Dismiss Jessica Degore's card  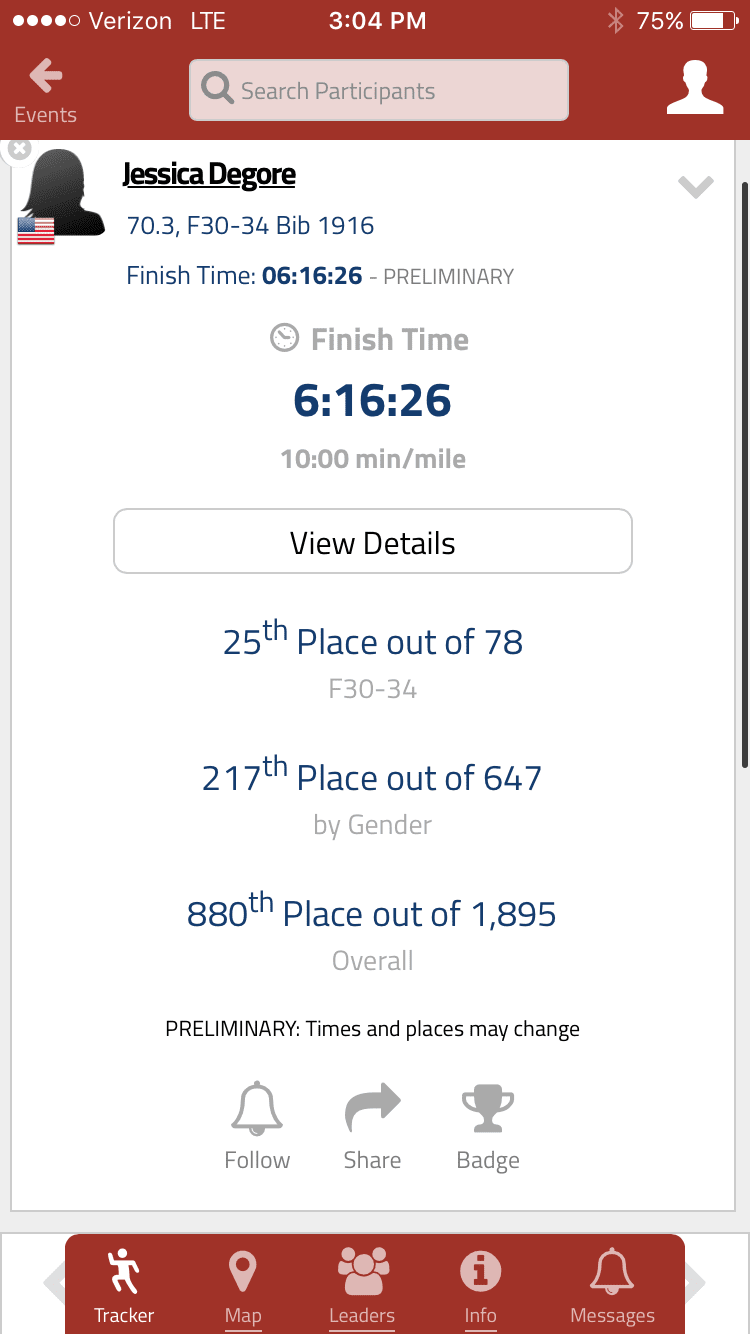(x=17, y=149)
